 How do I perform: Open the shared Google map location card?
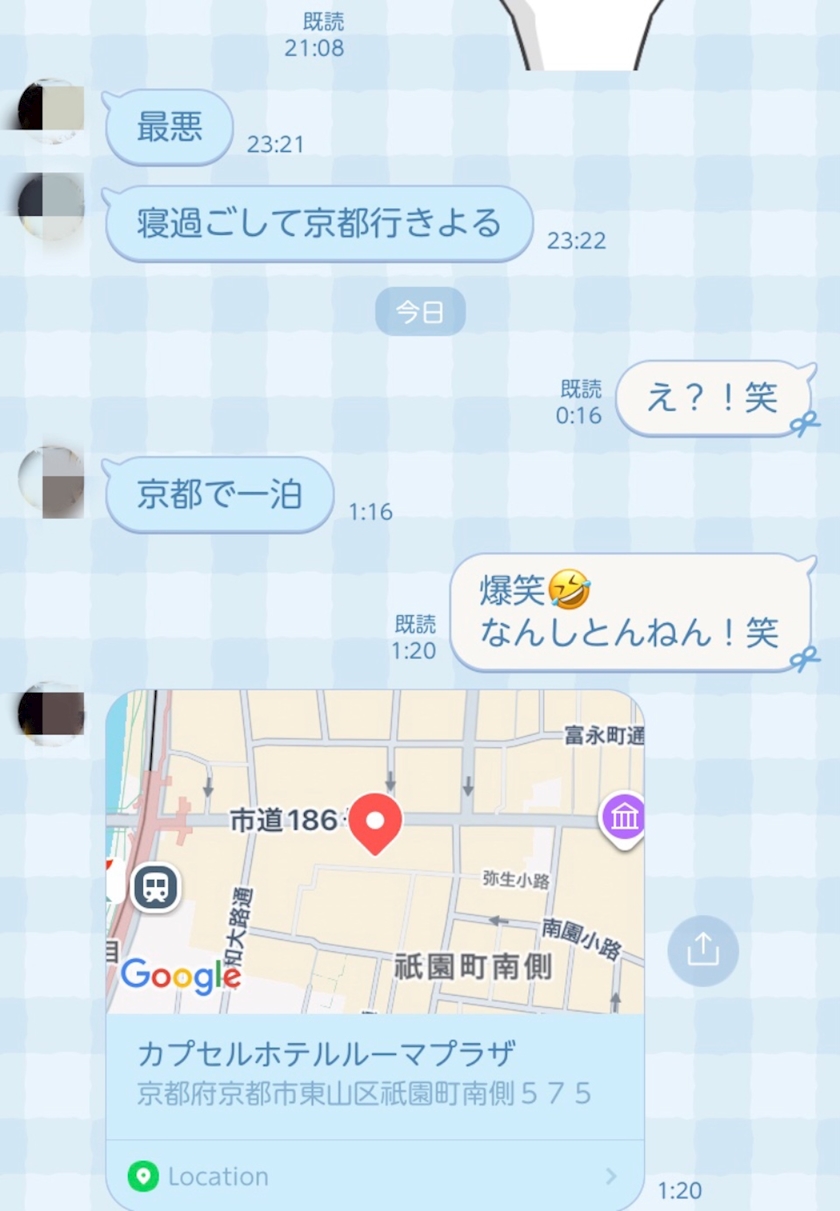pyautogui.click(x=375, y=948)
